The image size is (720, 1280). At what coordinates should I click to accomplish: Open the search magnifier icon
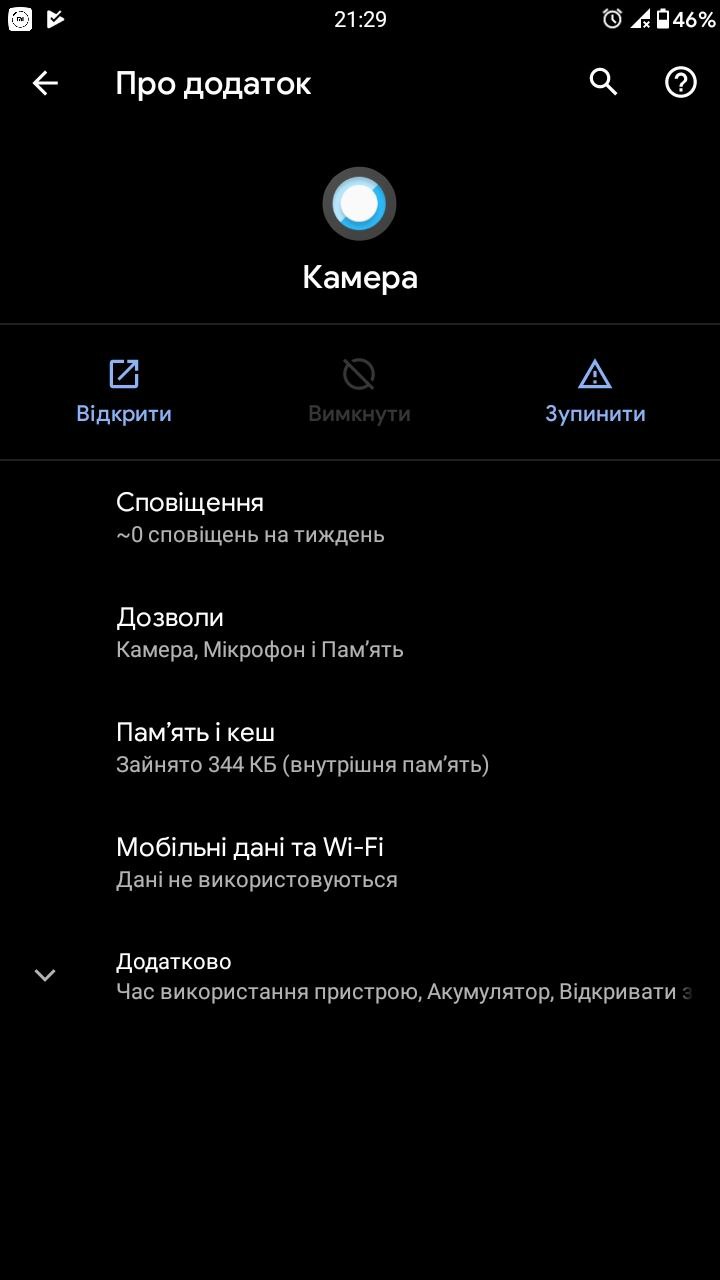603,82
